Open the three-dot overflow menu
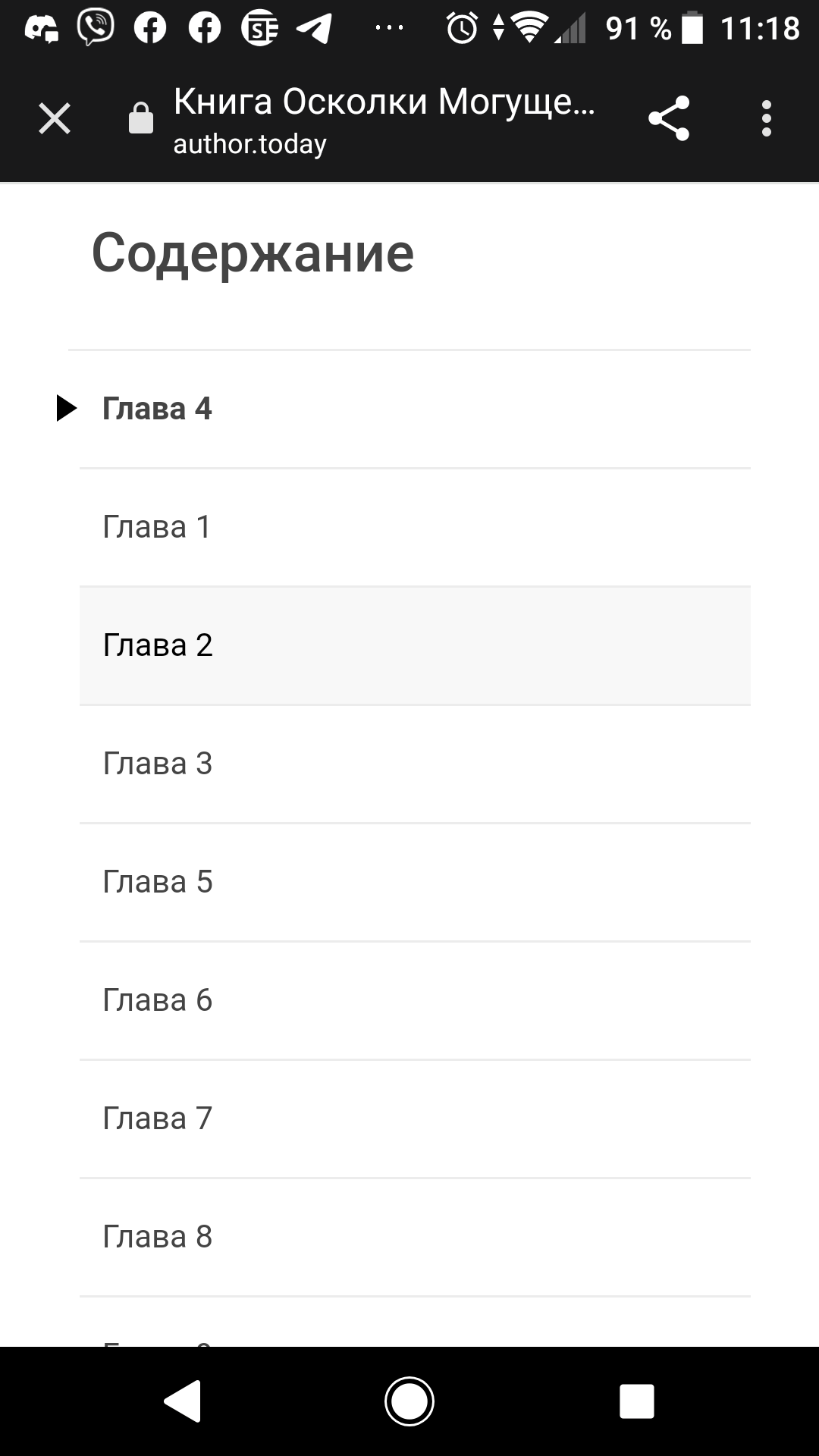 coord(766,119)
